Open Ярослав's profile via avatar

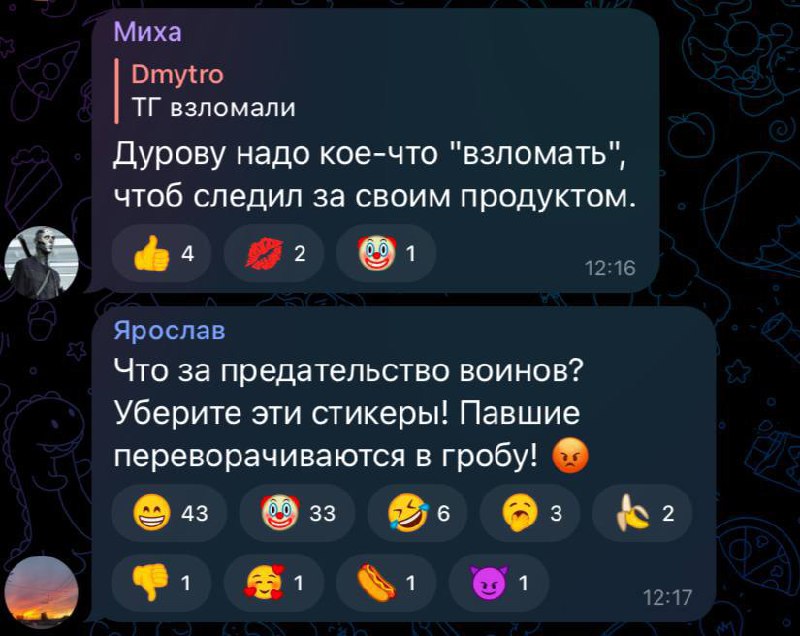click(41, 592)
